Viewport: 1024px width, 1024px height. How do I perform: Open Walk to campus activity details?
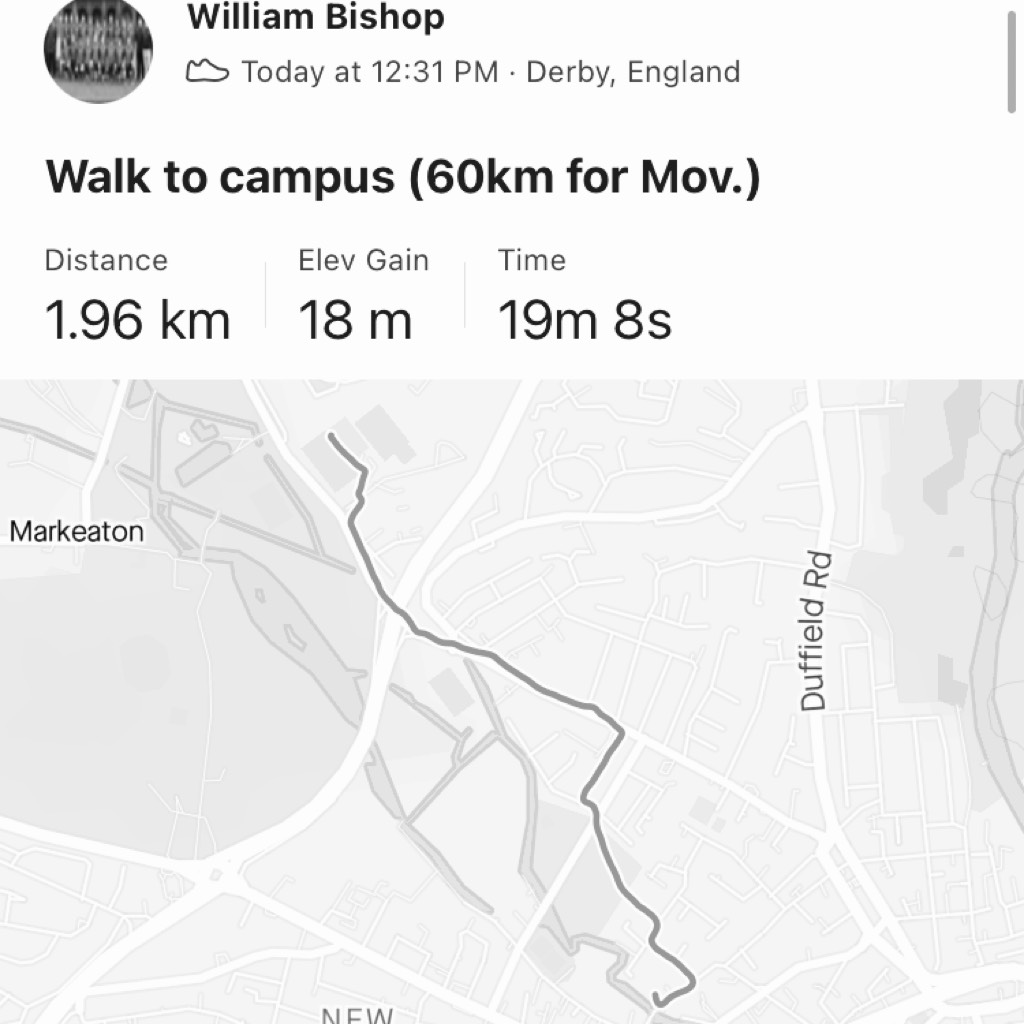(x=403, y=179)
